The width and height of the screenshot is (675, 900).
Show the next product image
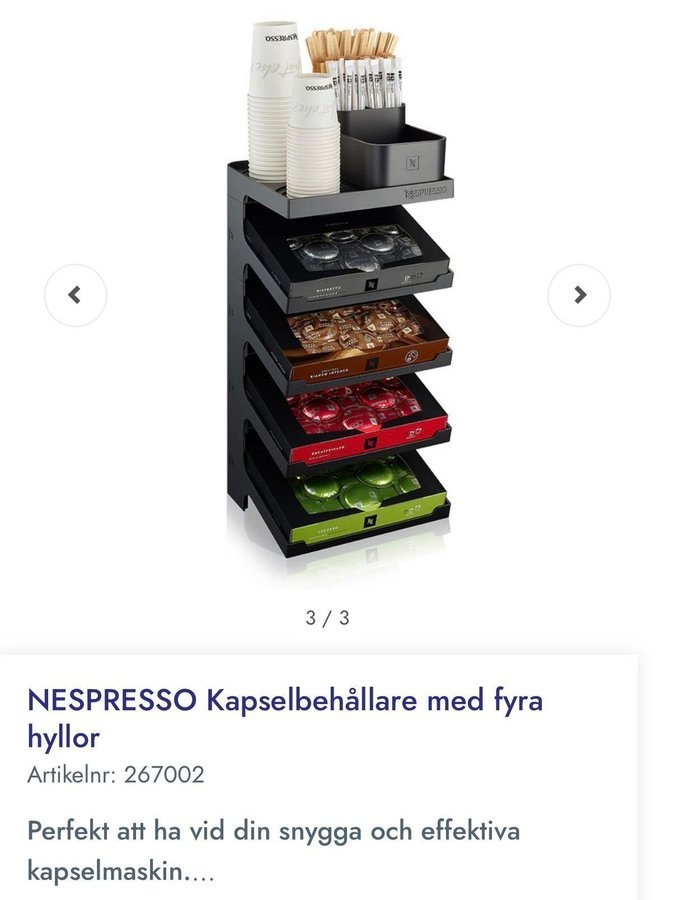click(x=579, y=295)
